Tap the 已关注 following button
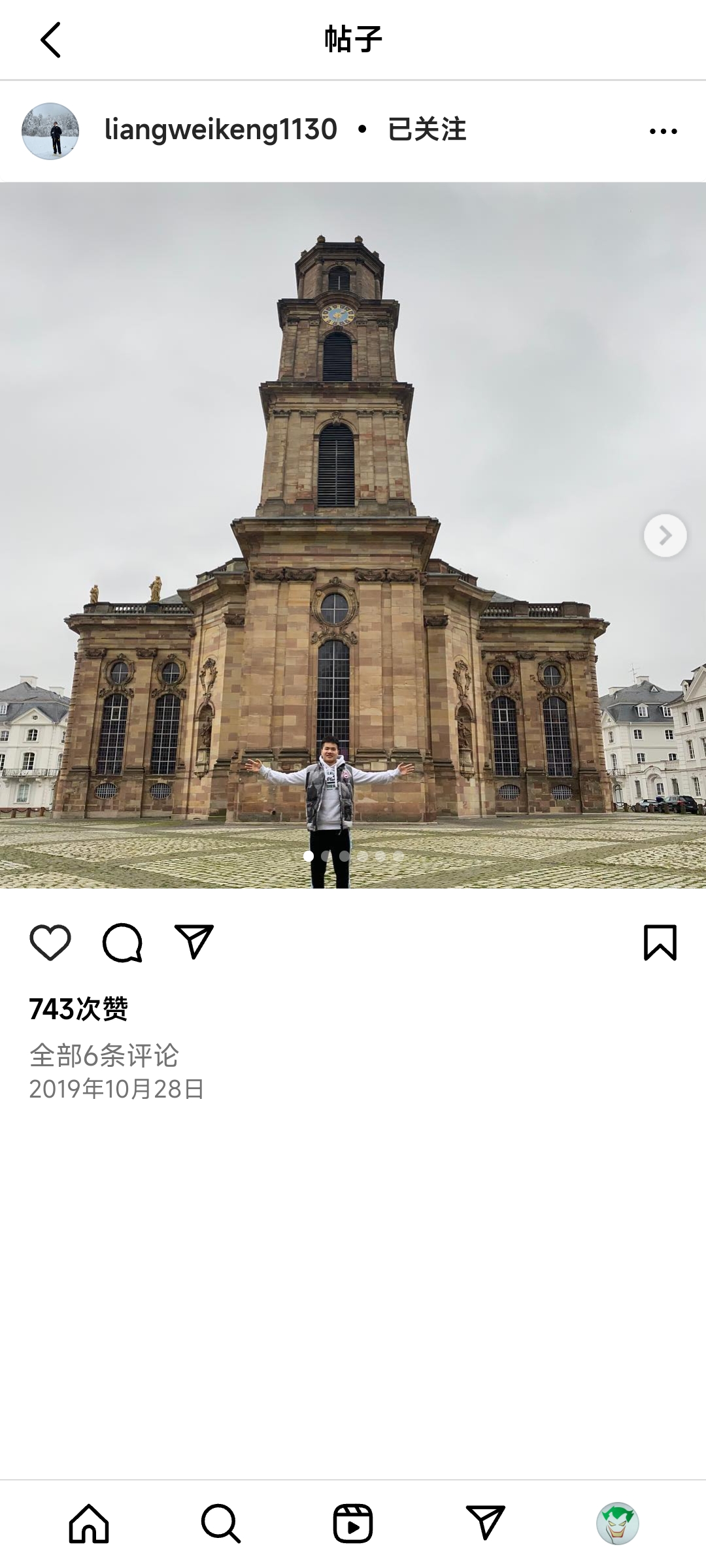The height and width of the screenshot is (1568, 706). tap(427, 129)
